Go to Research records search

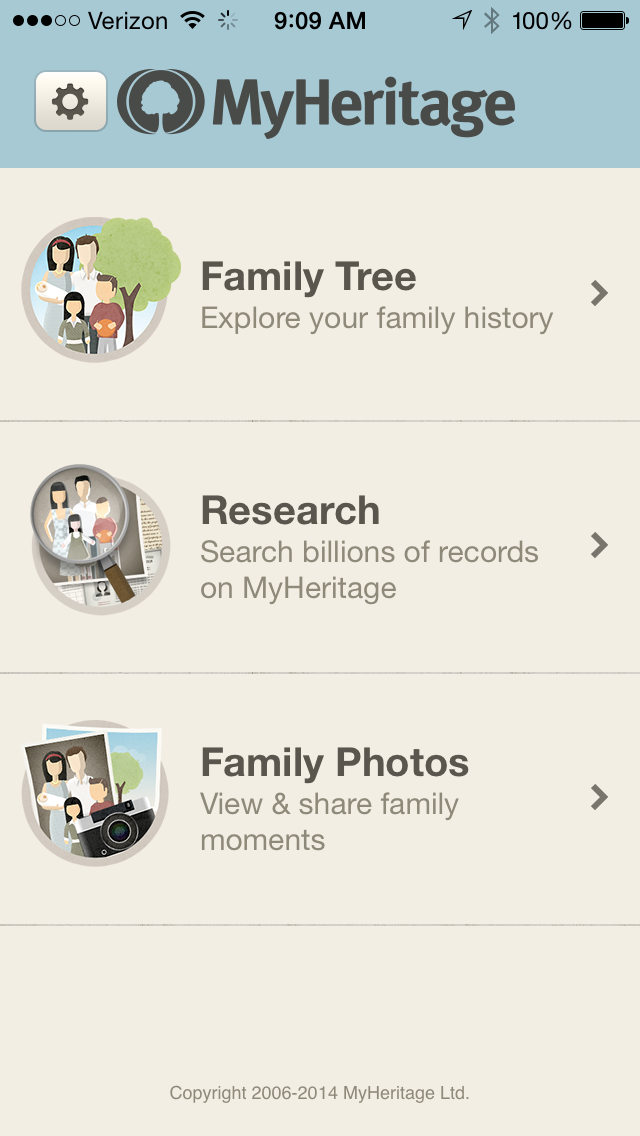click(x=320, y=546)
